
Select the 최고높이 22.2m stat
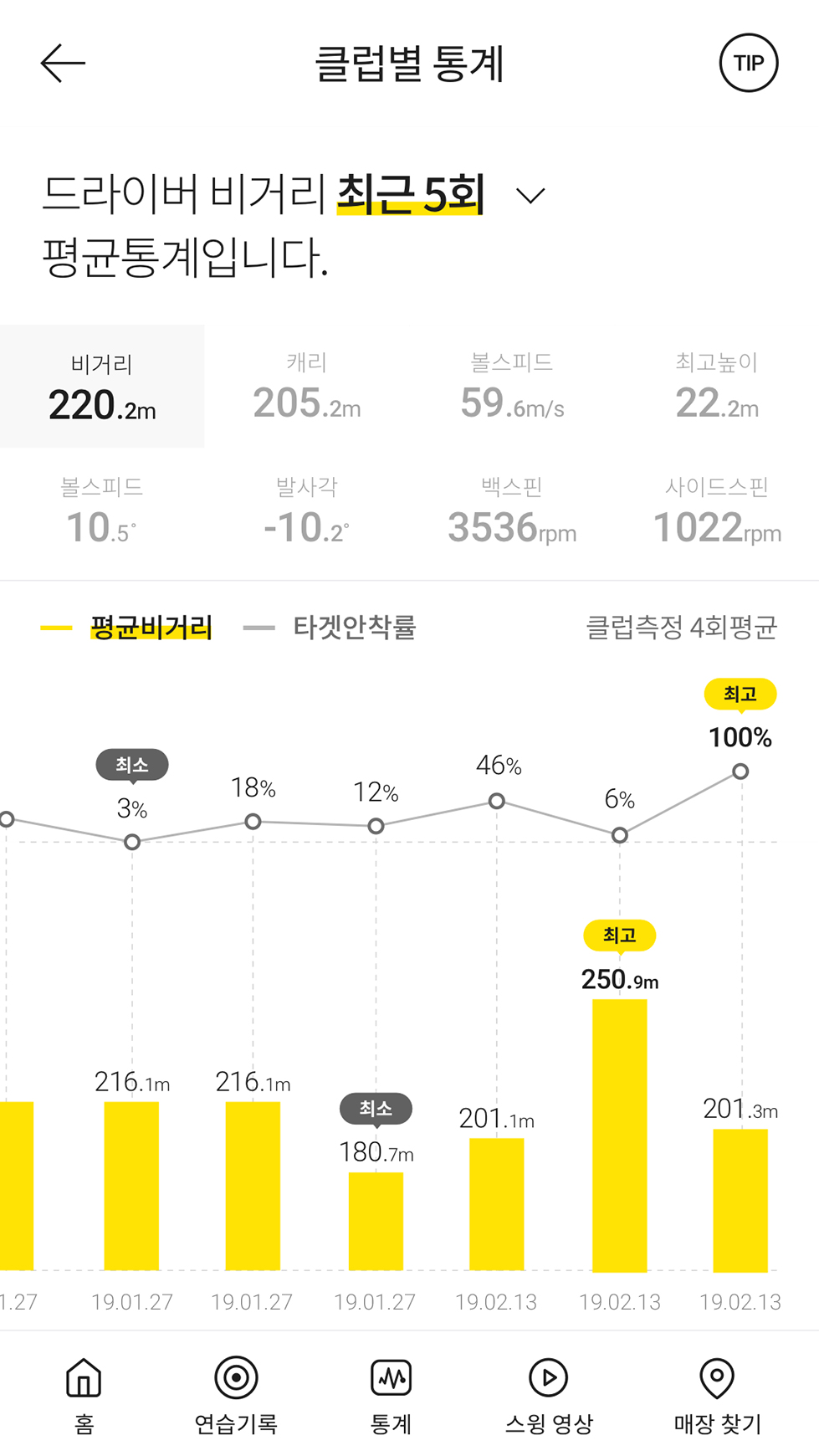pyautogui.click(x=717, y=387)
